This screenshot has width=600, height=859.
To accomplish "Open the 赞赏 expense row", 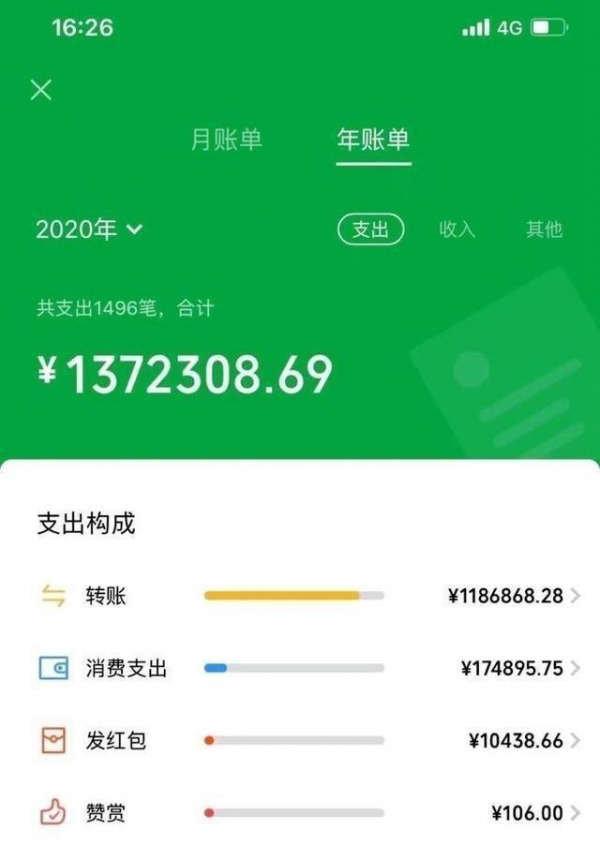I will click(x=300, y=813).
